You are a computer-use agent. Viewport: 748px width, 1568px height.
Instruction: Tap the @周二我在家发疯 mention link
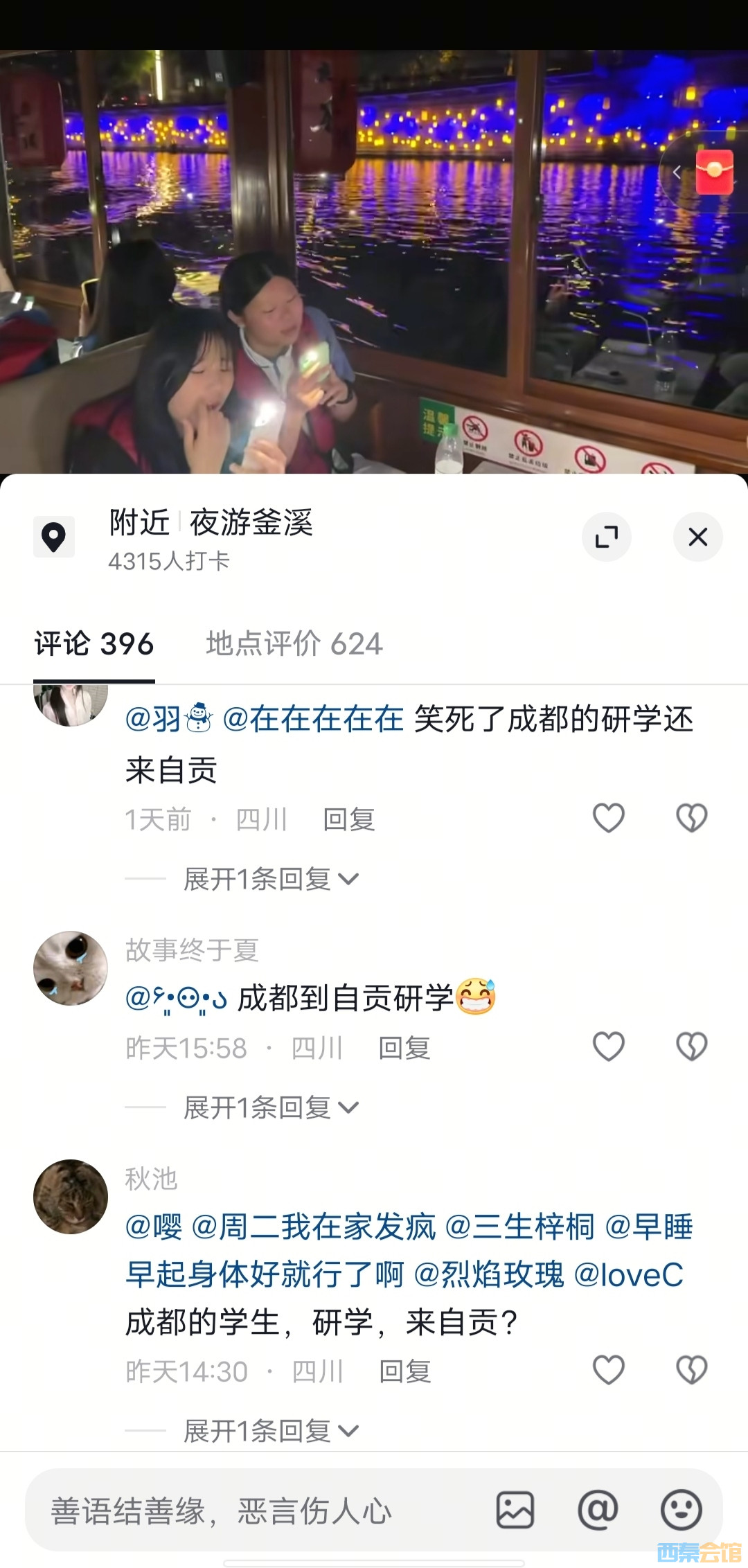click(314, 1227)
